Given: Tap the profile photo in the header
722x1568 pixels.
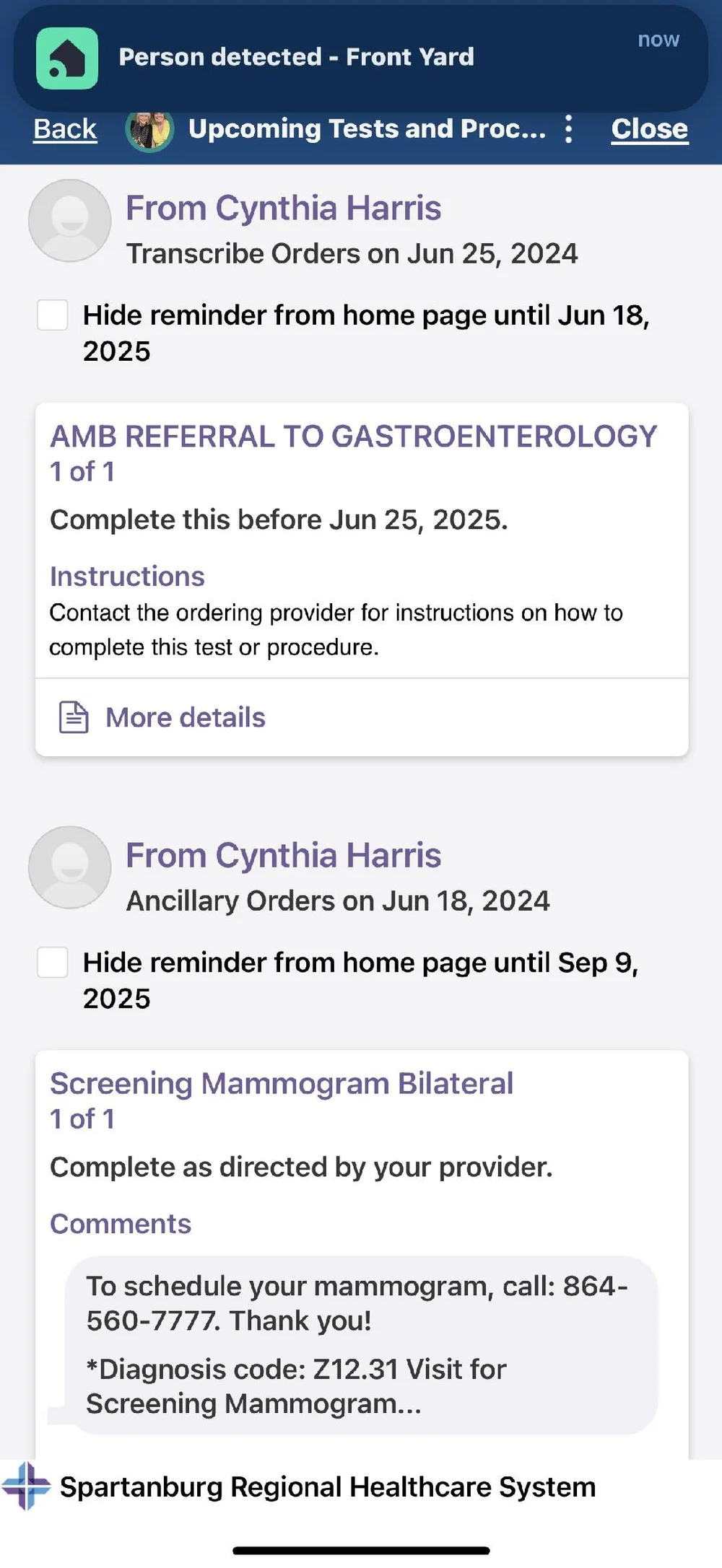Looking at the screenshot, I should tap(149, 130).
